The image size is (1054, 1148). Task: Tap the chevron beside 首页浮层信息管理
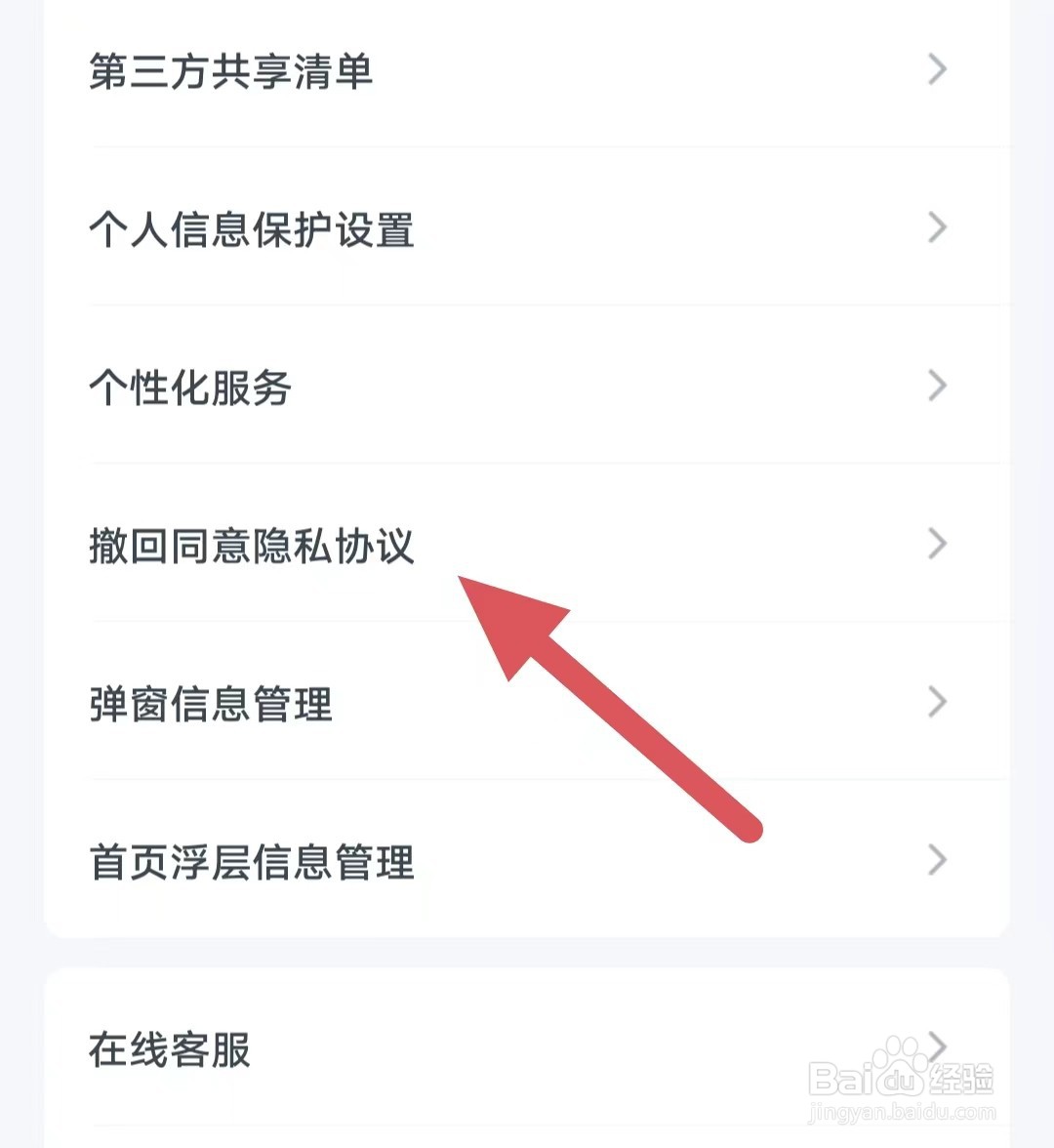coord(937,860)
